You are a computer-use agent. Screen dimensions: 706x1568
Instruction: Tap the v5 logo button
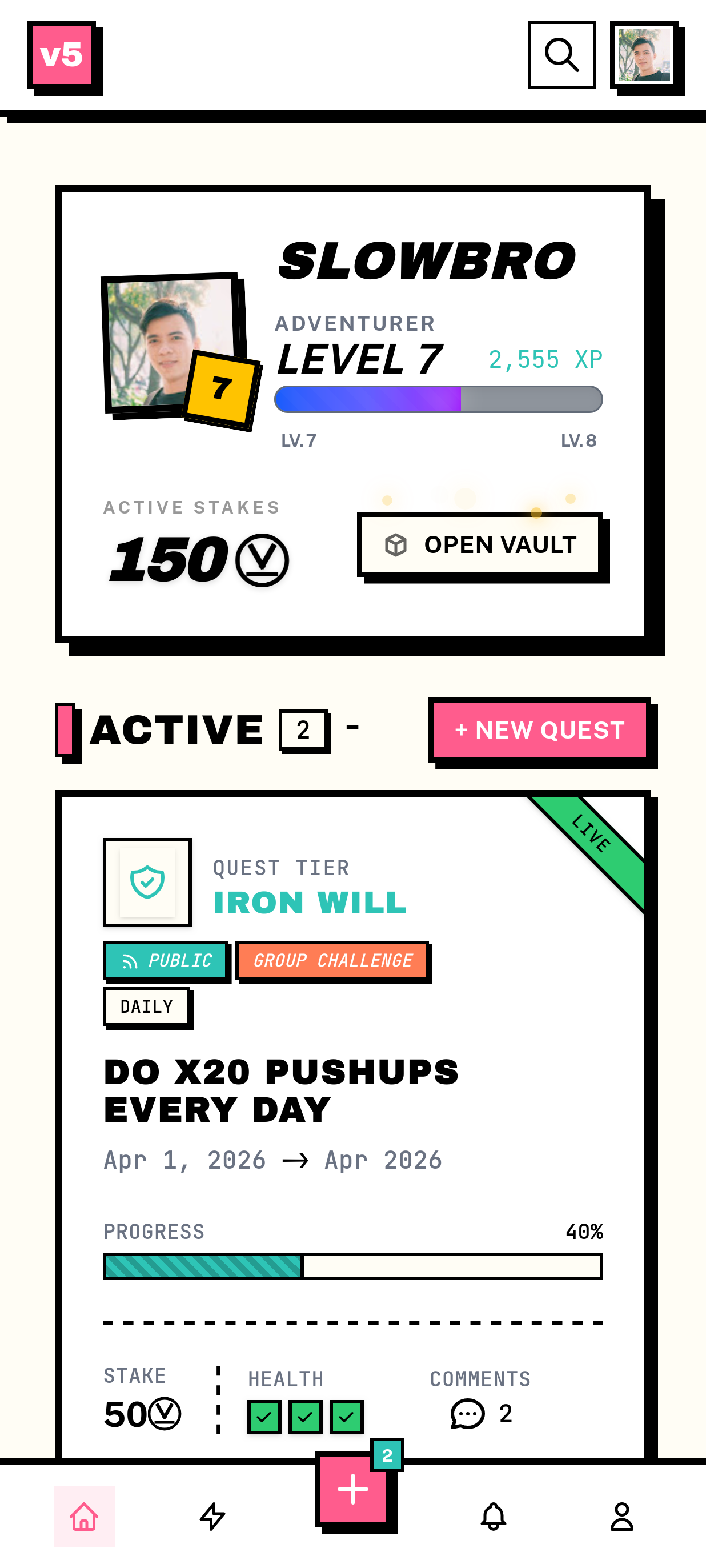coord(62,55)
